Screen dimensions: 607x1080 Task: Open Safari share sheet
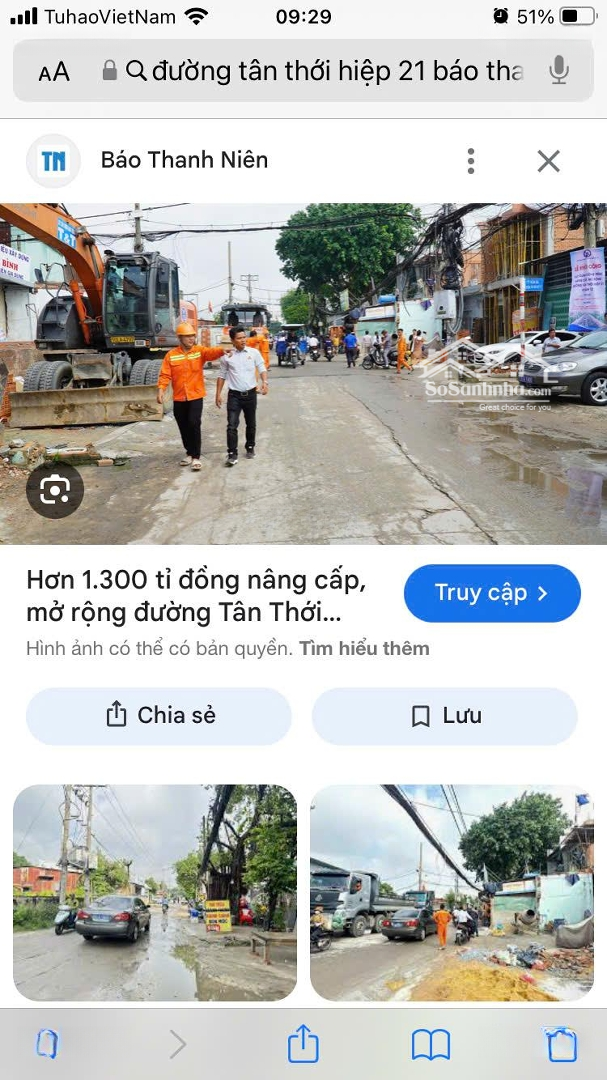[x=303, y=1044]
